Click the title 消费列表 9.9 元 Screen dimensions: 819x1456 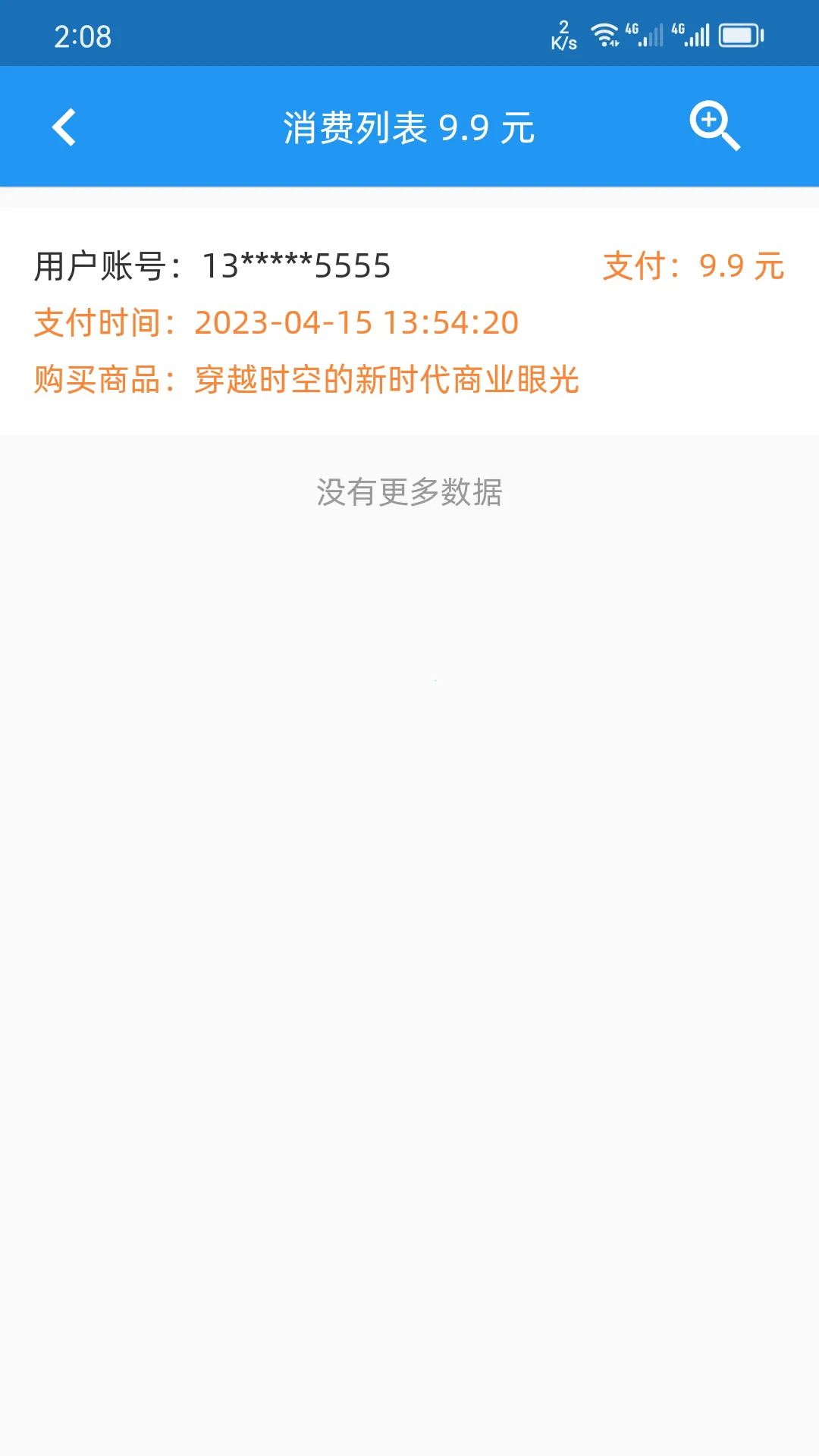[x=408, y=127]
